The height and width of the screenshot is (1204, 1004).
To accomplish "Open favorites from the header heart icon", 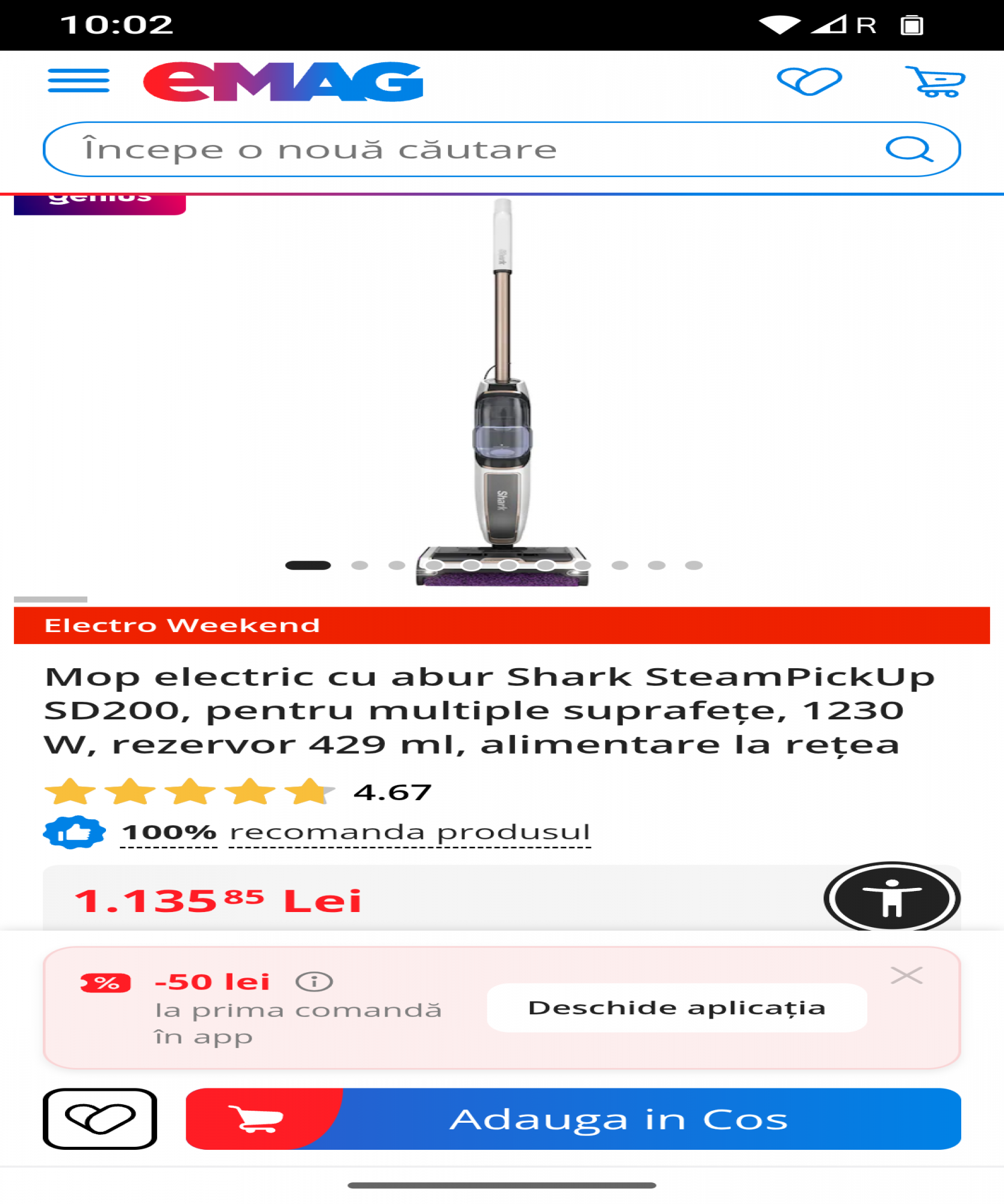I will click(x=809, y=81).
